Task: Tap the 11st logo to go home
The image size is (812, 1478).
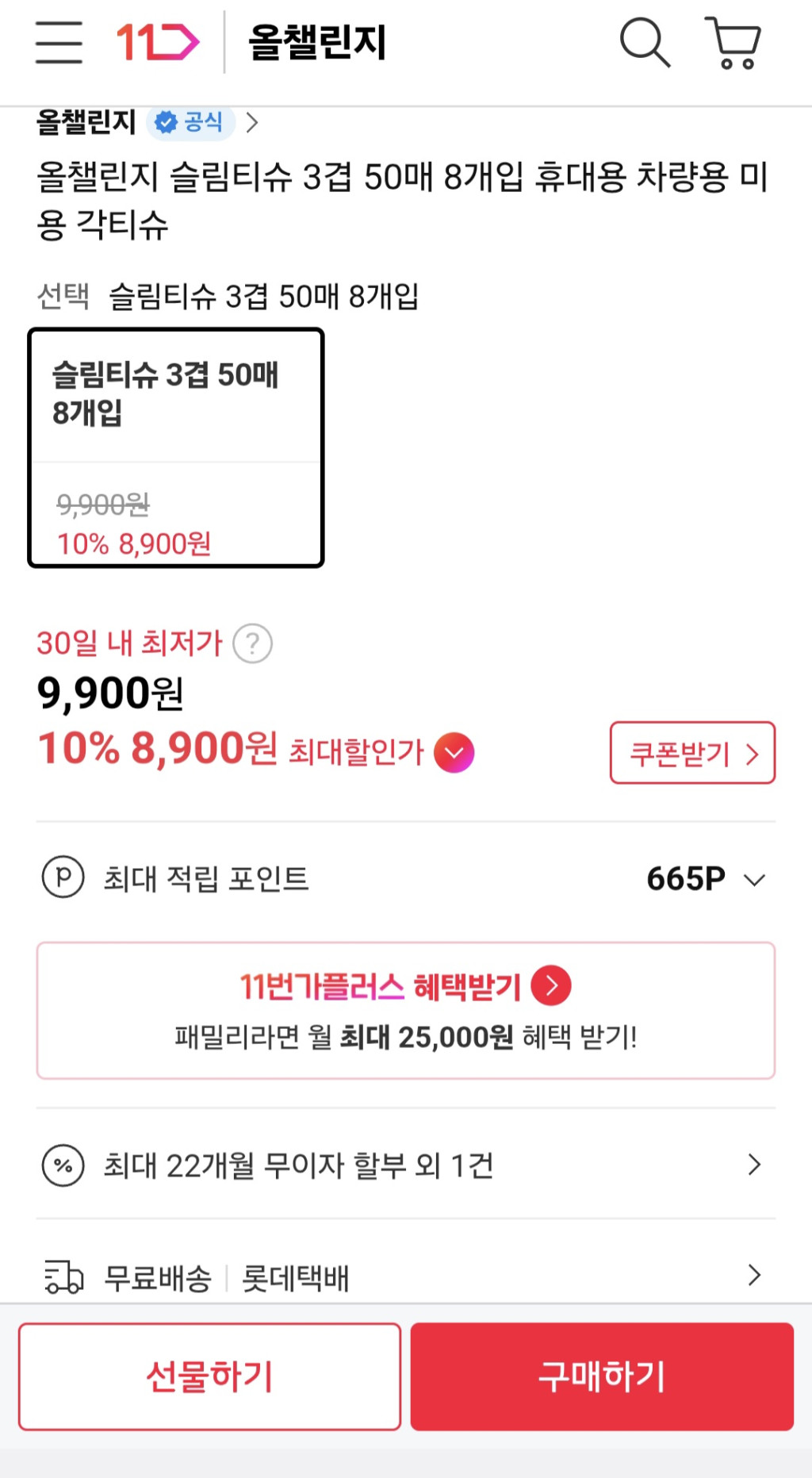Action: (158, 42)
